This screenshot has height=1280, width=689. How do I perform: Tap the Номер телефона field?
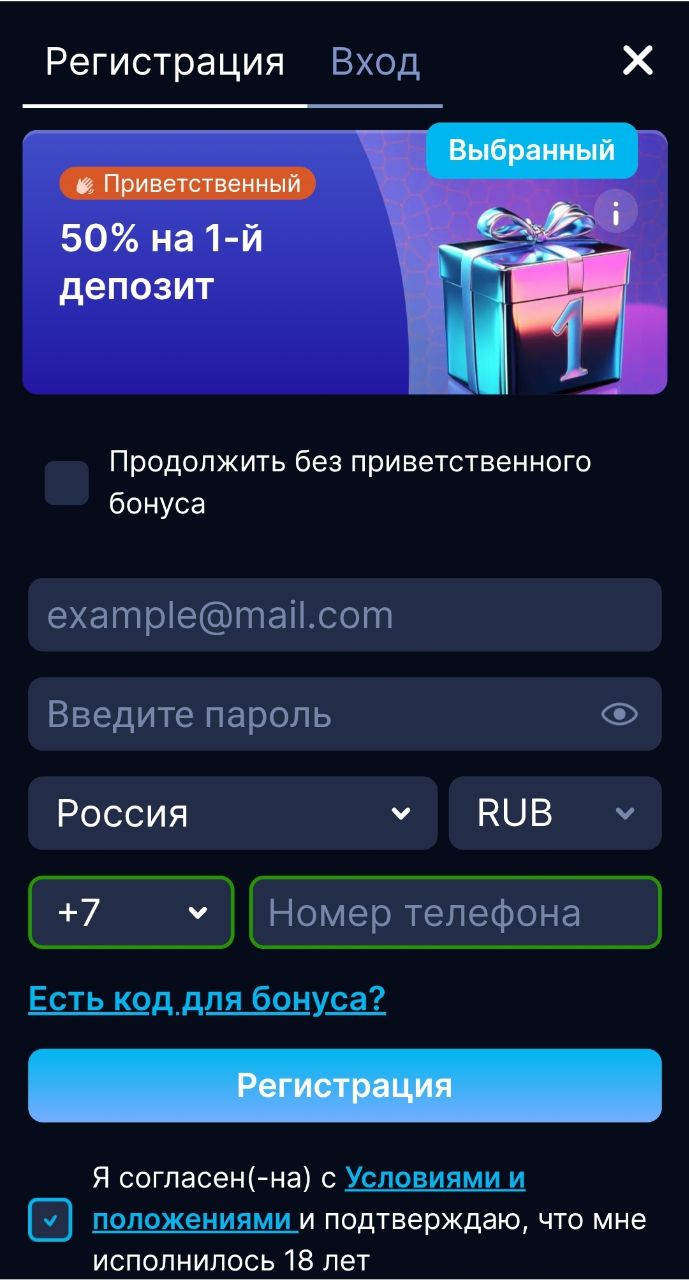pyautogui.click(x=455, y=912)
